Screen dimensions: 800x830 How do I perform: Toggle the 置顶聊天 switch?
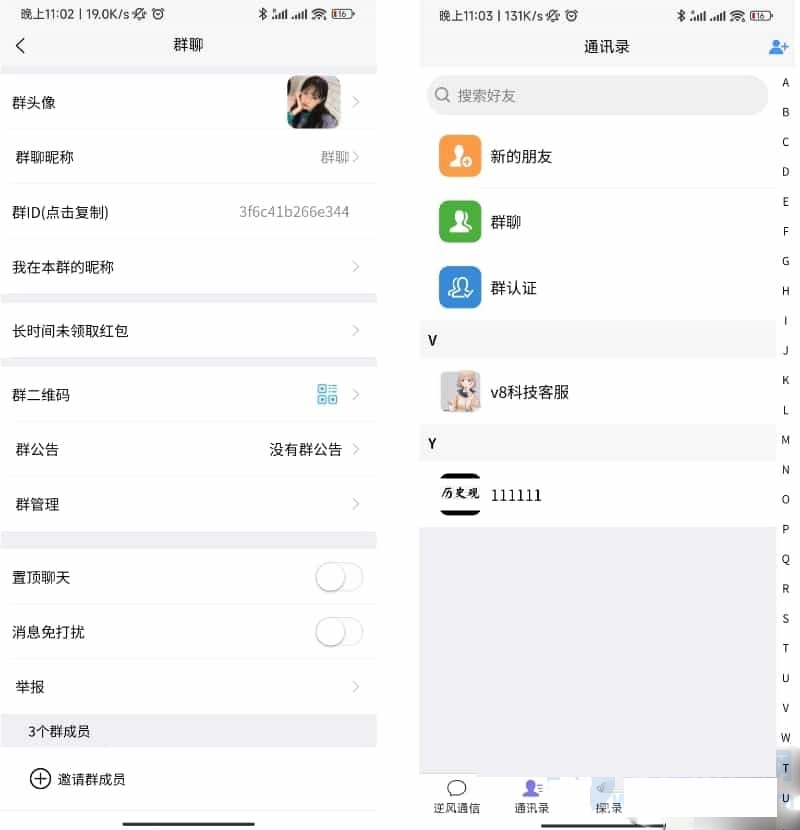pos(338,577)
